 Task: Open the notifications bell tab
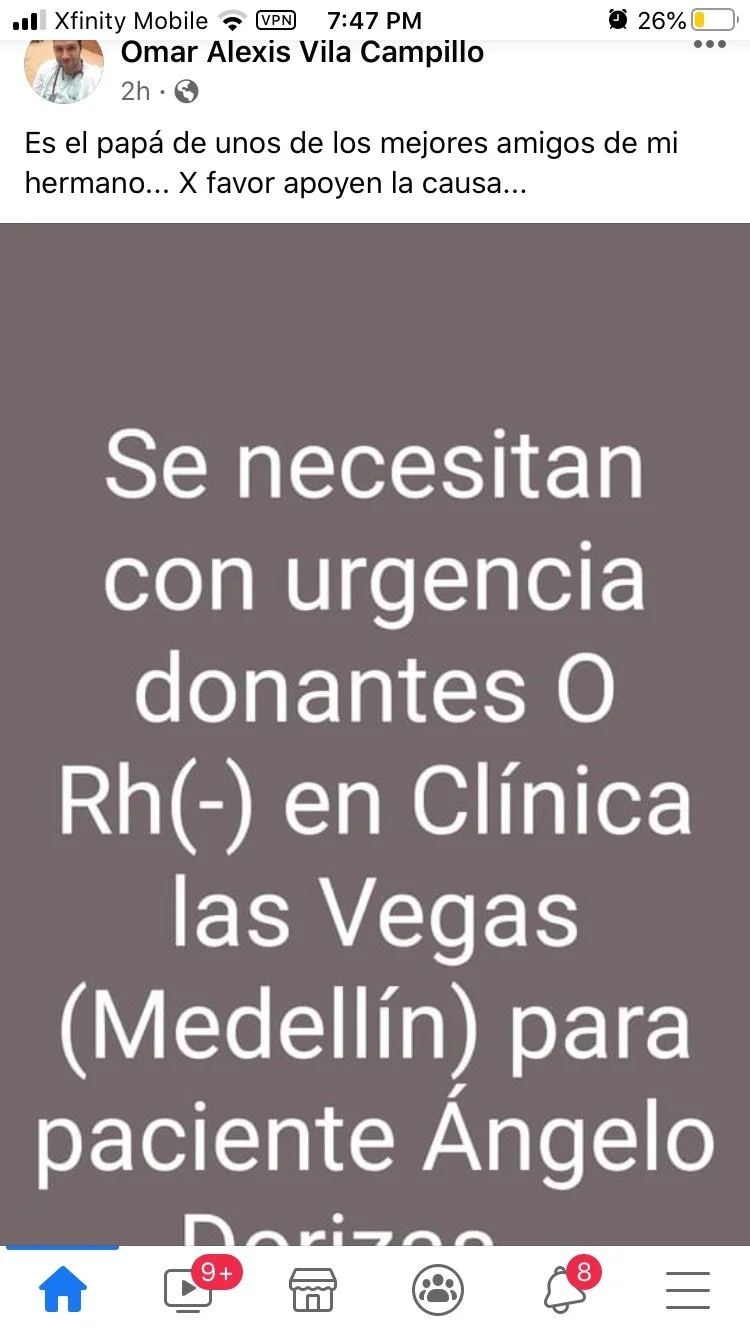pyautogui.click(x=564, y=1290)
